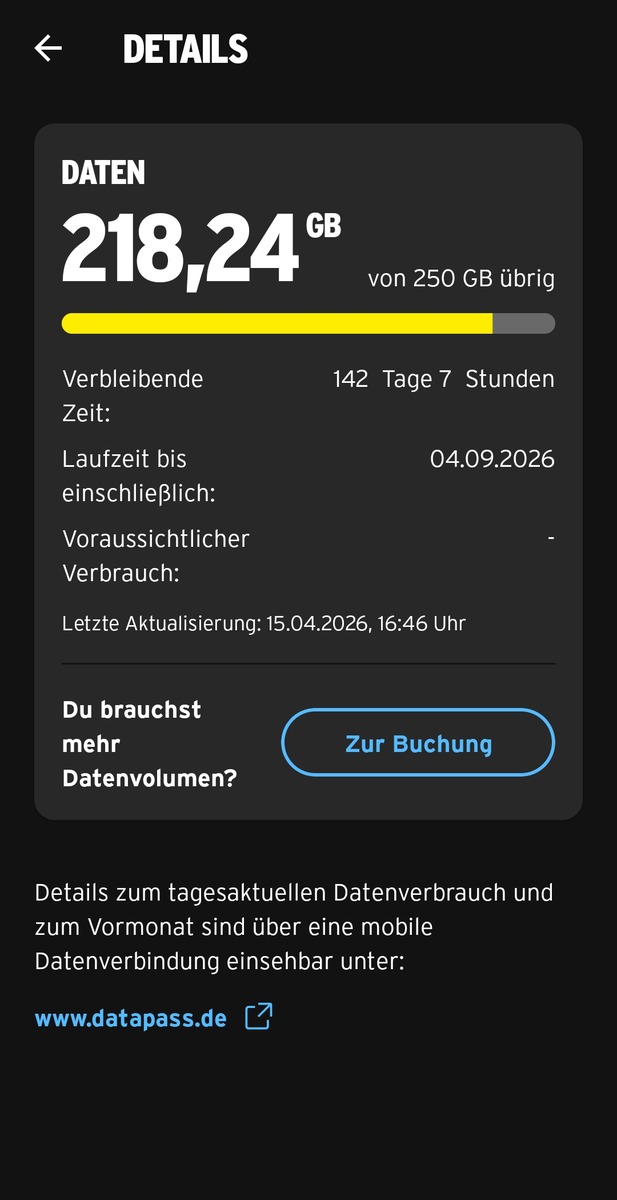Tap the Zur Buchung button

click(418, 743)
